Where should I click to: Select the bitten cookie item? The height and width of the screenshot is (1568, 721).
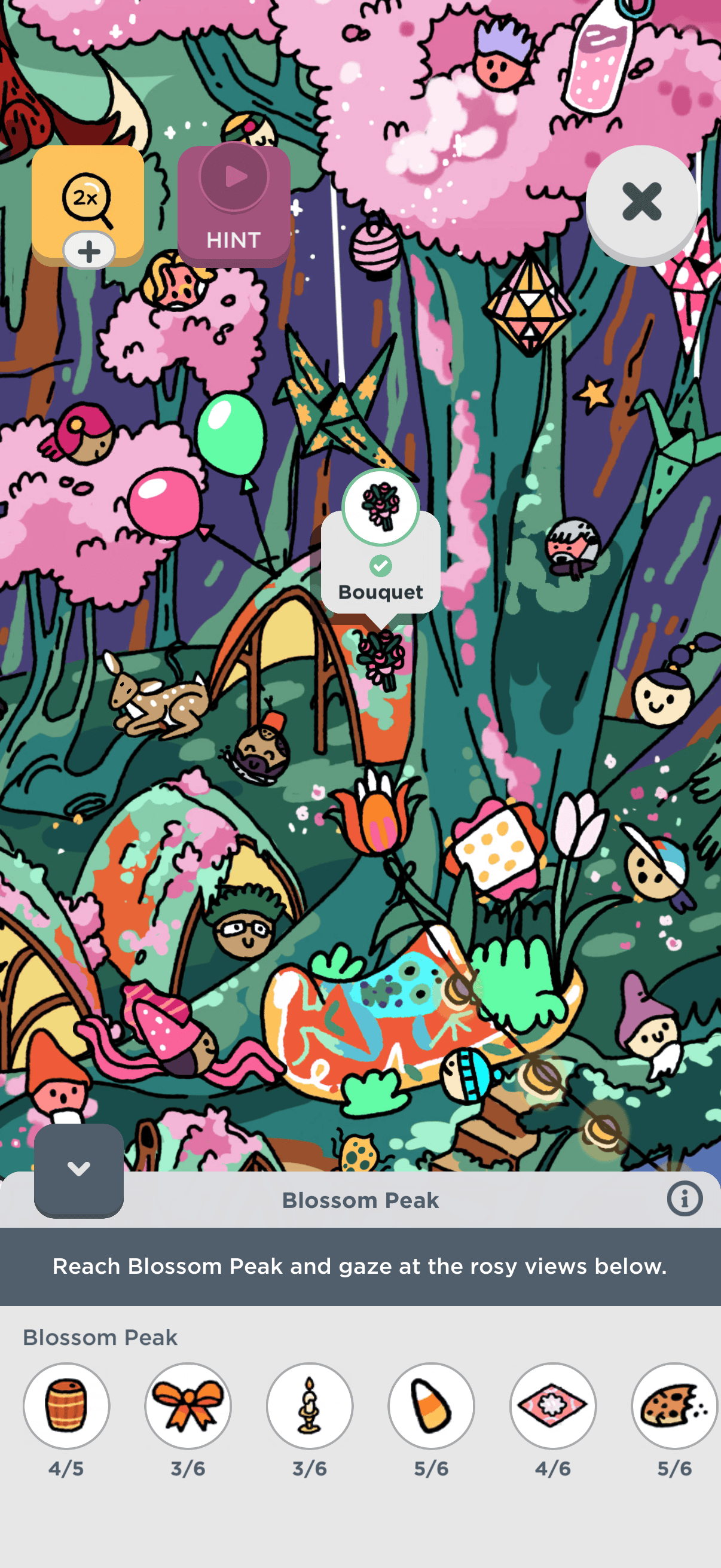pyautogui.click(x=674, y=1405)
